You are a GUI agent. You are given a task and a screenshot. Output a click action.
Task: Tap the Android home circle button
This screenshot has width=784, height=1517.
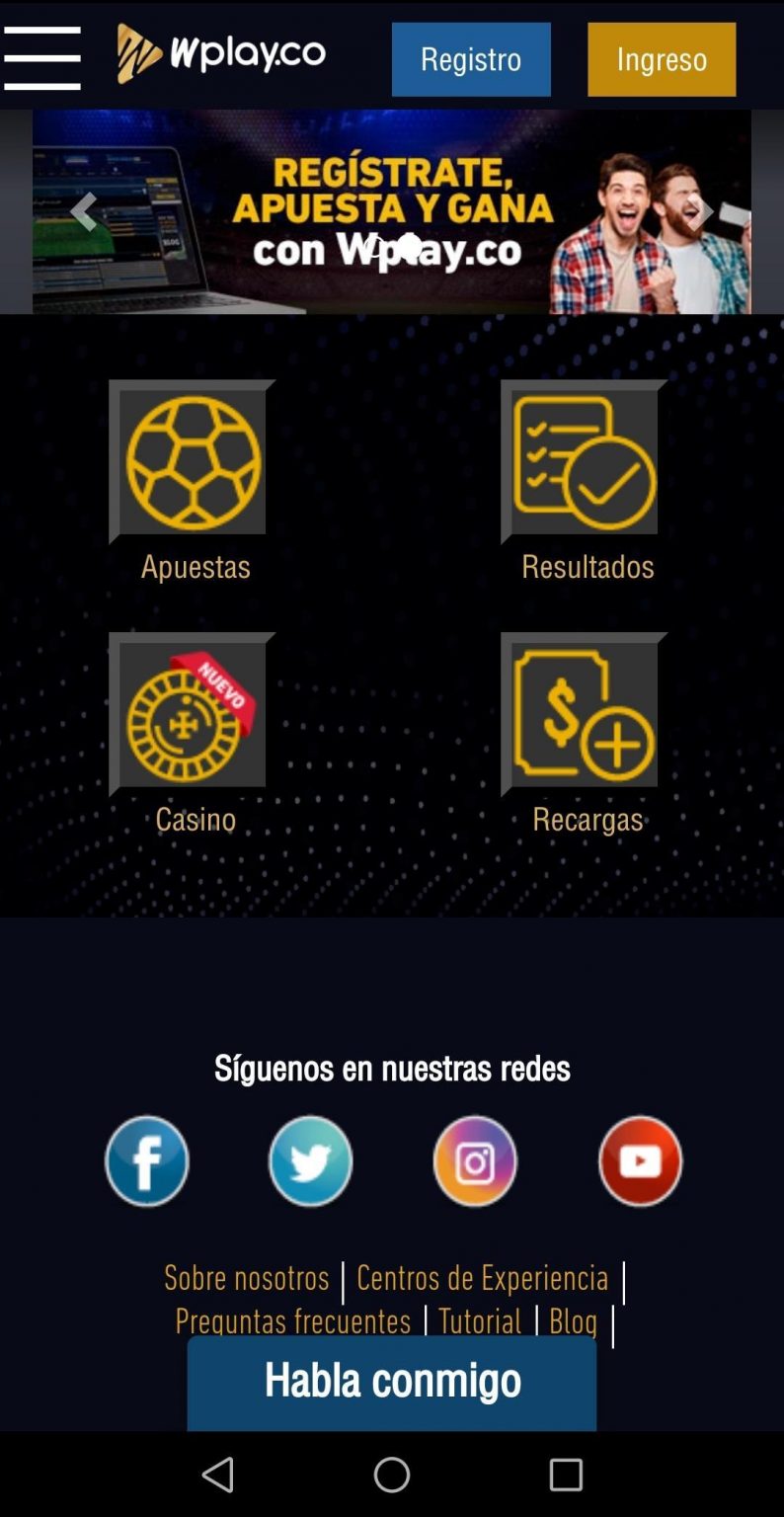pos(391,1475)
